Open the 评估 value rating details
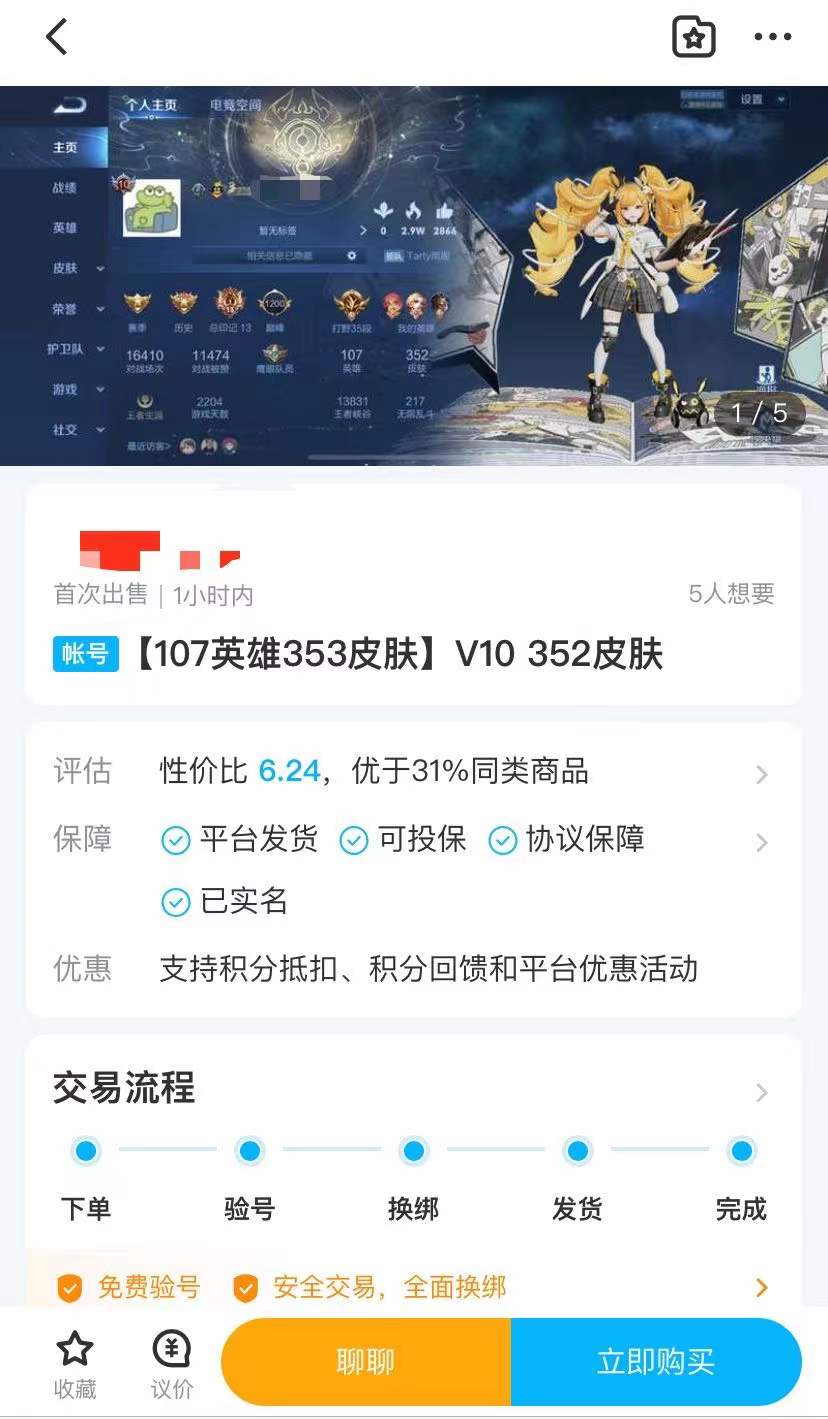Viewport: 828px width, 1419px height. pos(413,772)
